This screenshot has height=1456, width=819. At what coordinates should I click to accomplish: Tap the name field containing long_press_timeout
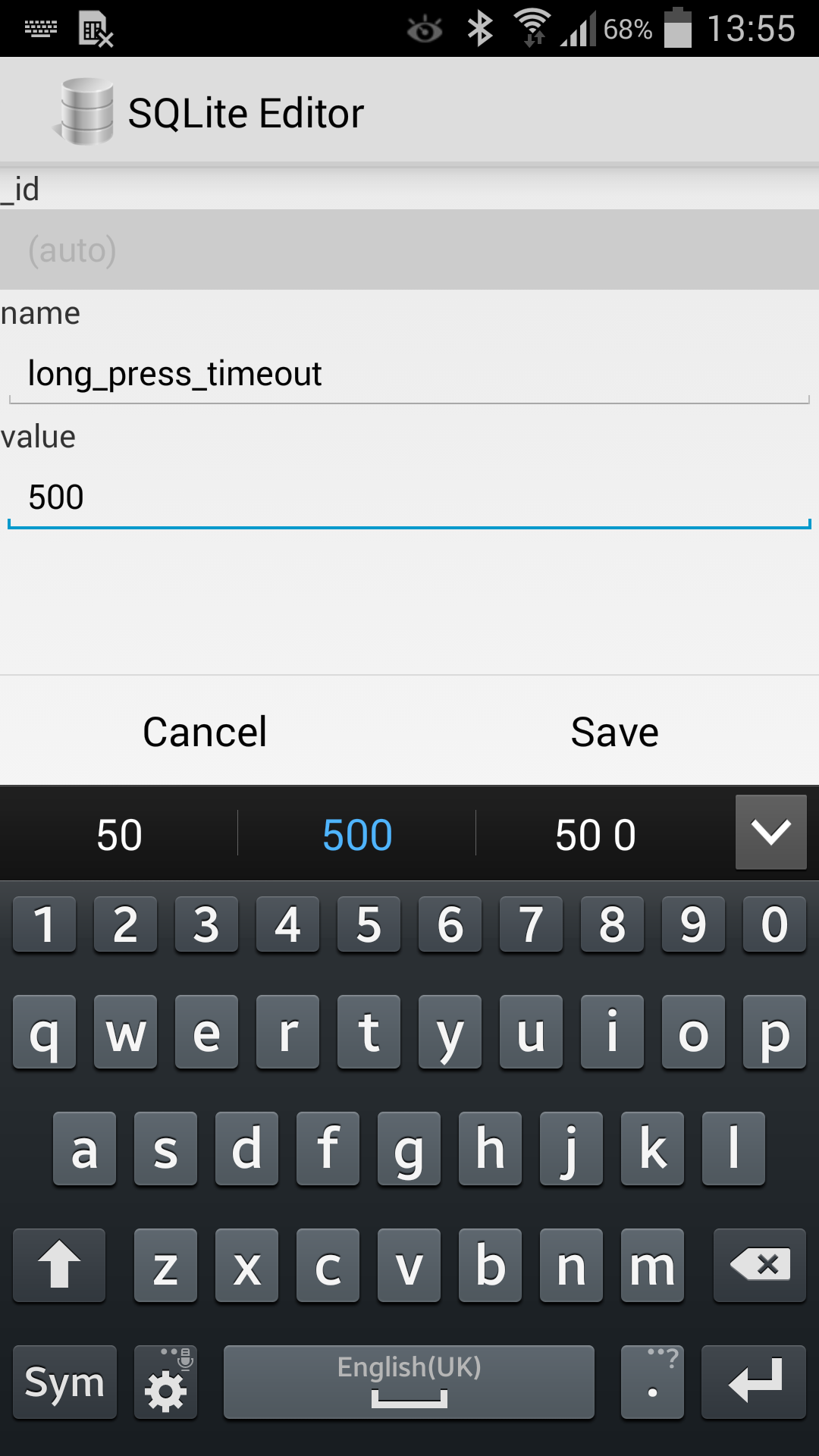pos(409,374)
